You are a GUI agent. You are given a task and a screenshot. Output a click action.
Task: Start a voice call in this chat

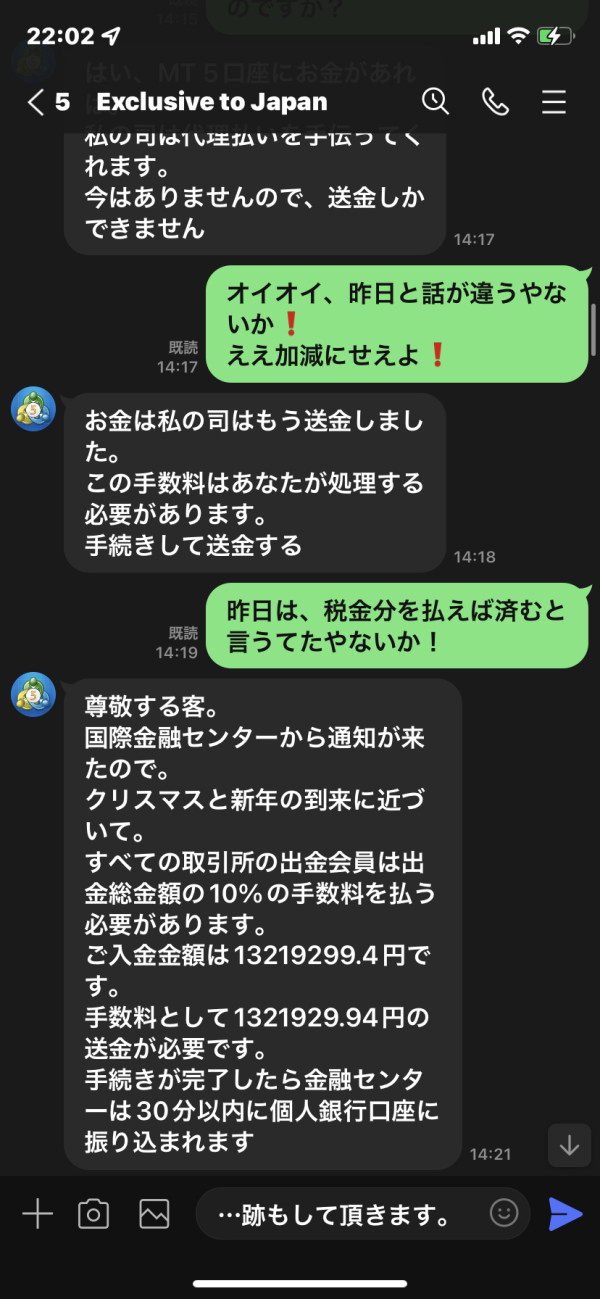(495, 101)
